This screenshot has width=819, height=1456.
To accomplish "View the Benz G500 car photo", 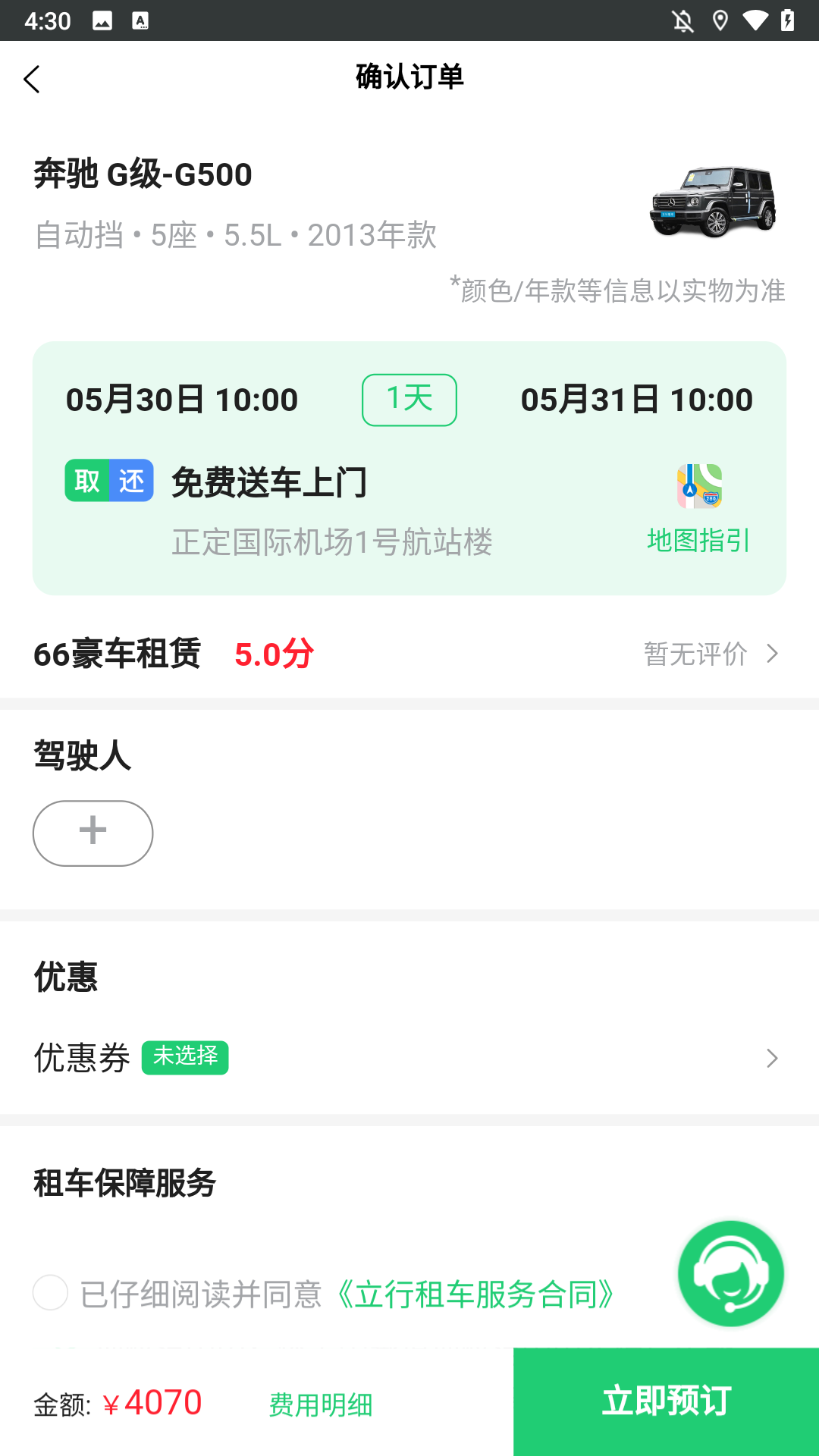I will pyautogui.click(x=713, y=201).
